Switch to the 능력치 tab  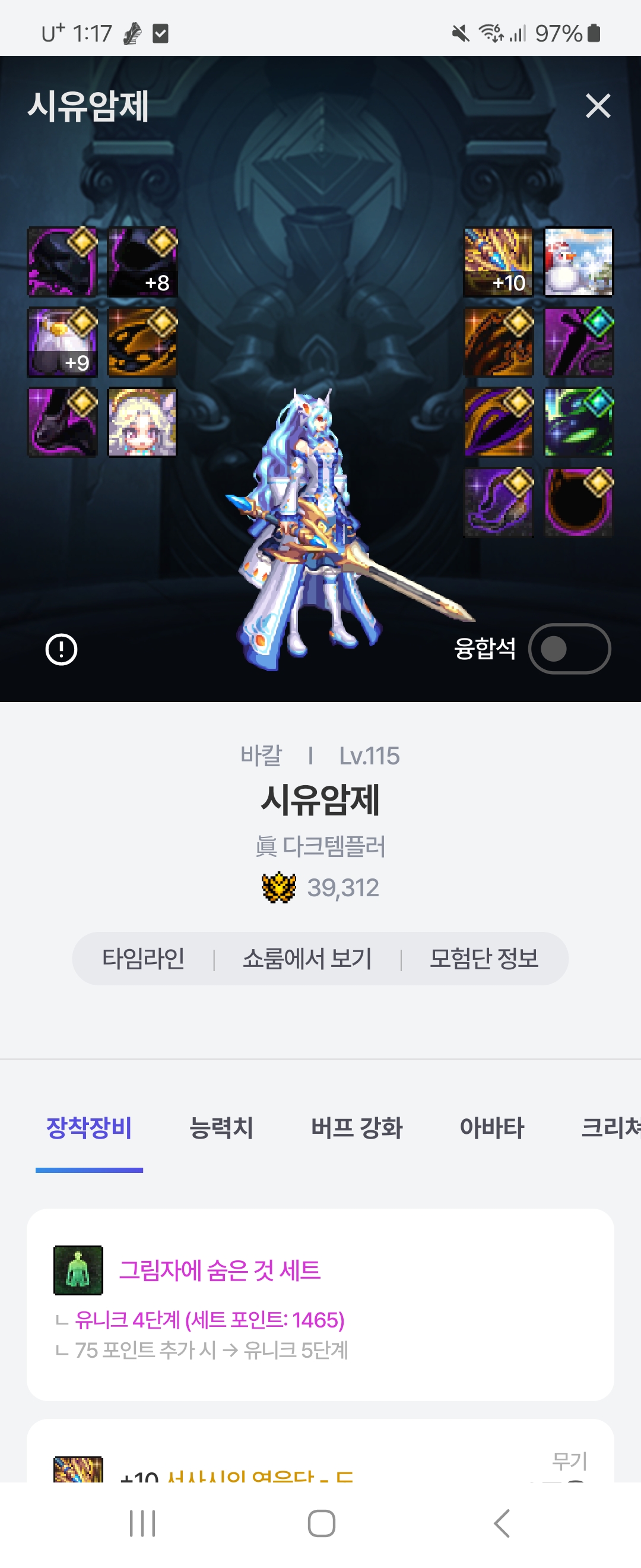click(221, 1127)
